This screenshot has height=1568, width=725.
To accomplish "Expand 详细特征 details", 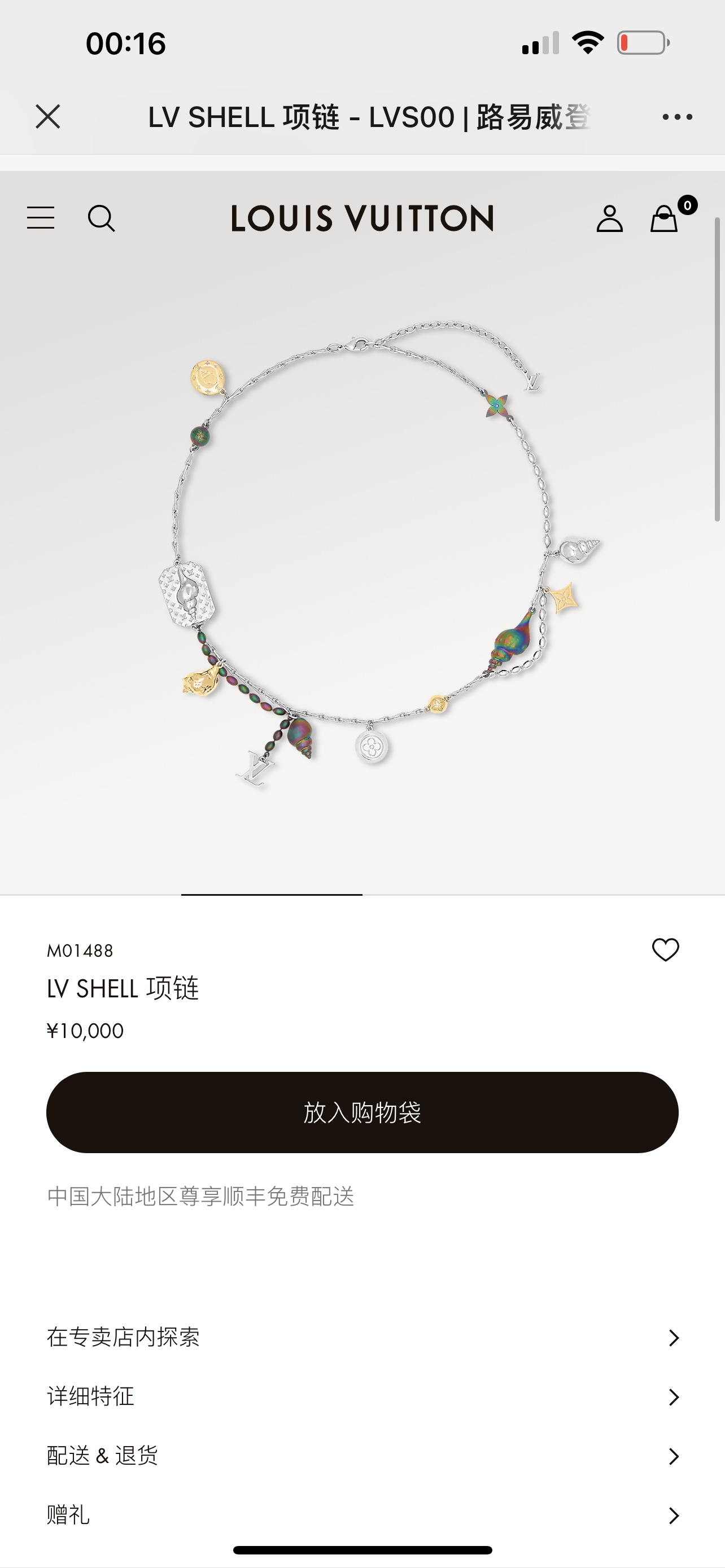I will (x=362, y=1396).
